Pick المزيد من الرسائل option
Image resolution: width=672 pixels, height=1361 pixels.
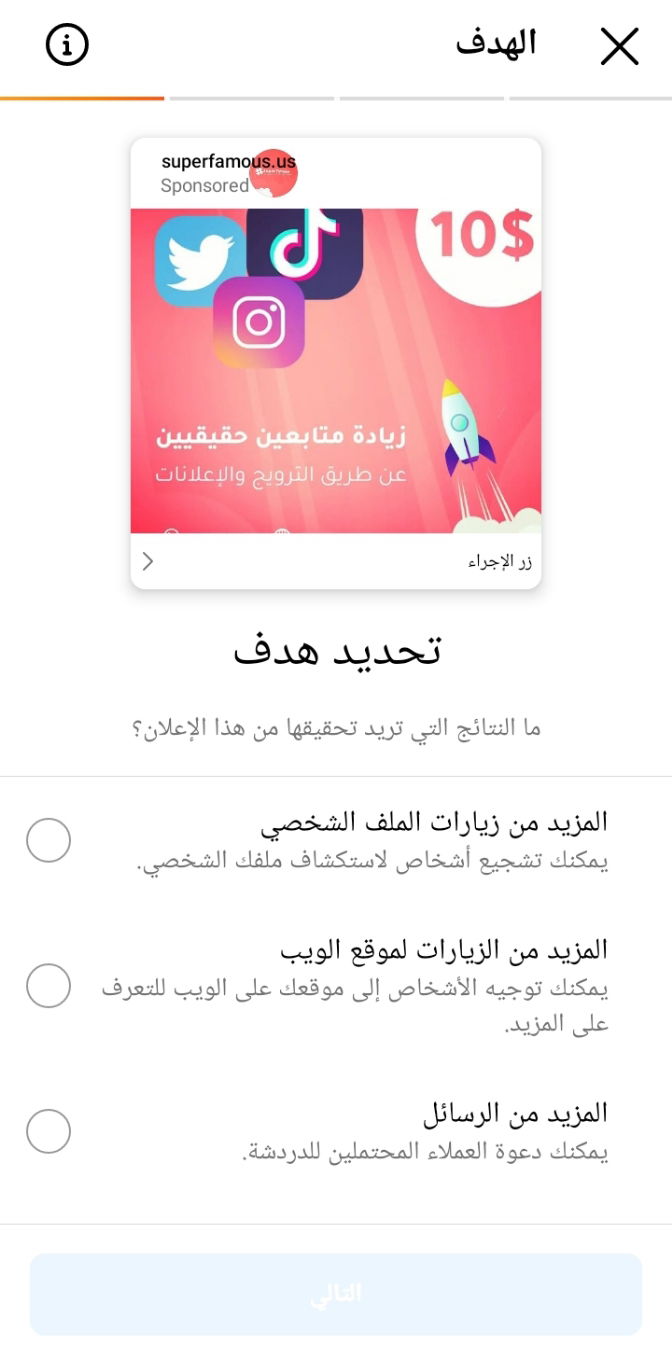coord(48,1131)
